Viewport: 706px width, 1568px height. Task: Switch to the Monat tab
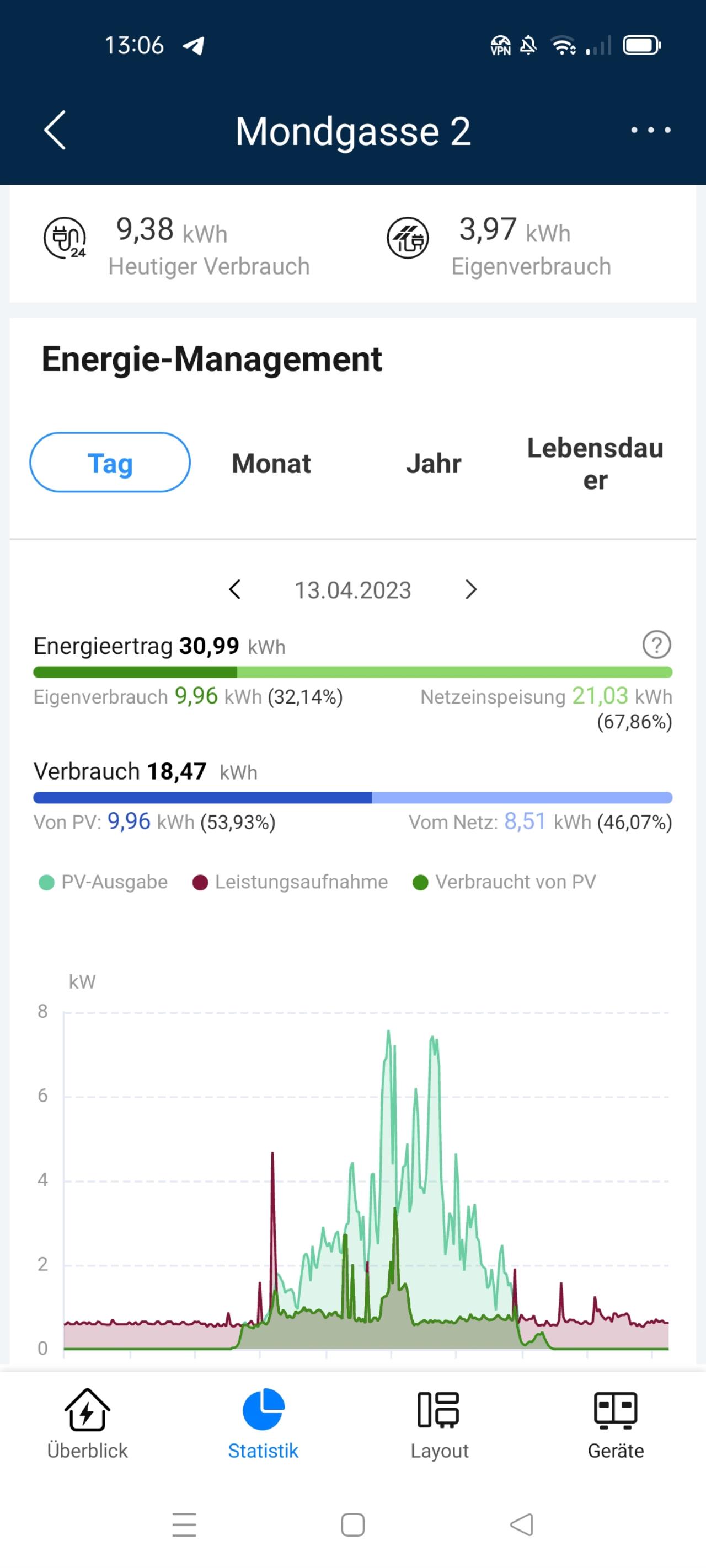[x=271, y=463]
